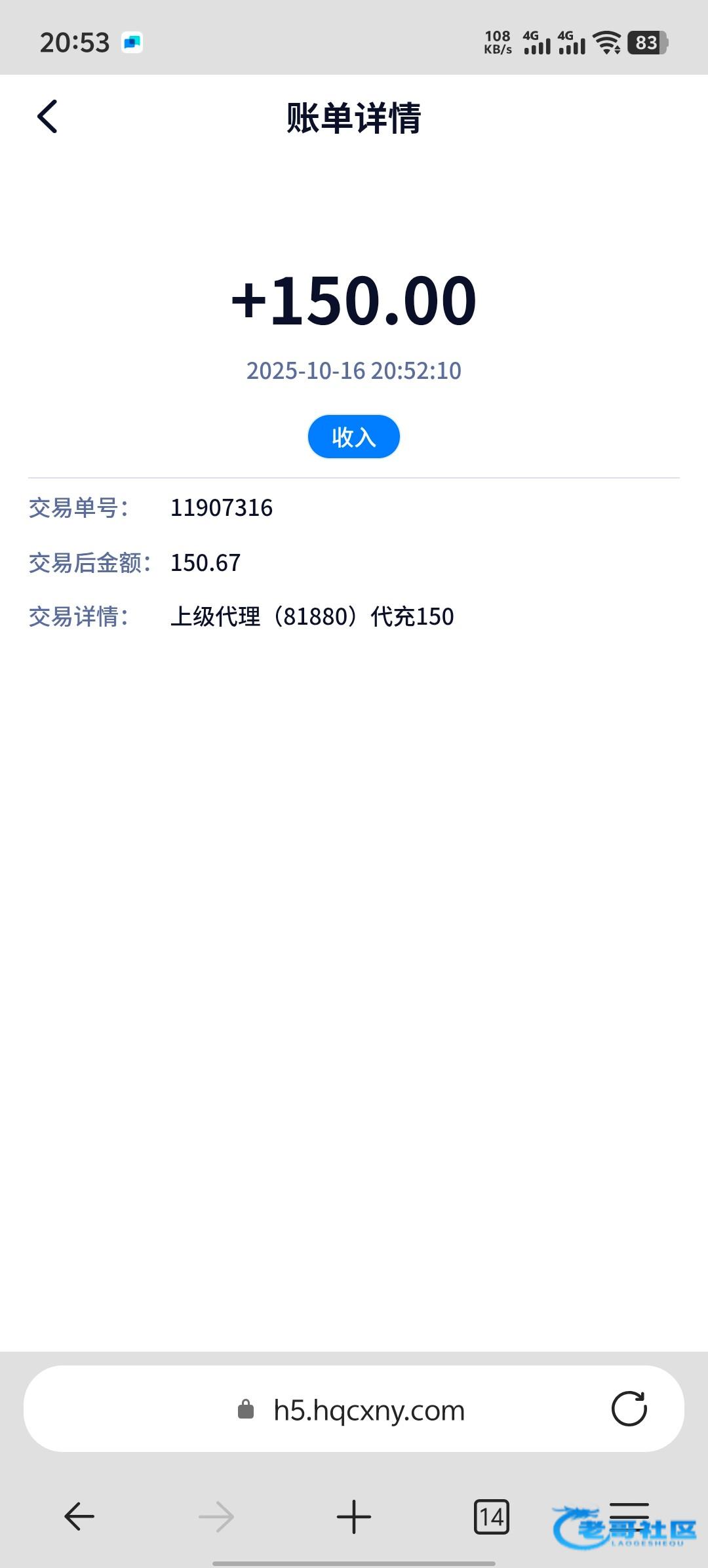Reload the current web page
This screenshot has width=708, height=1568.
pos(629,1409)
